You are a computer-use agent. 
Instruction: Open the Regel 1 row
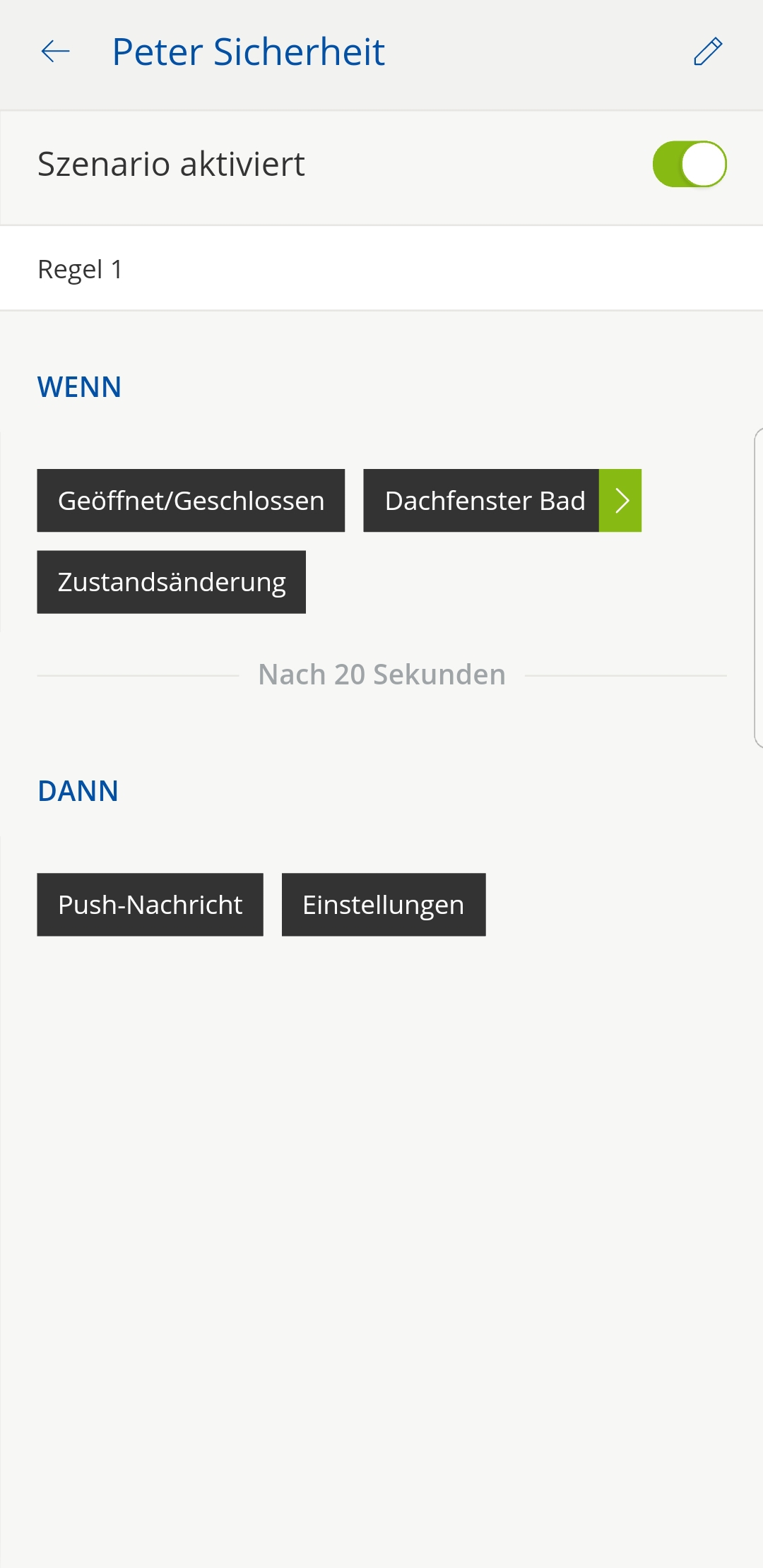(381, 269)
